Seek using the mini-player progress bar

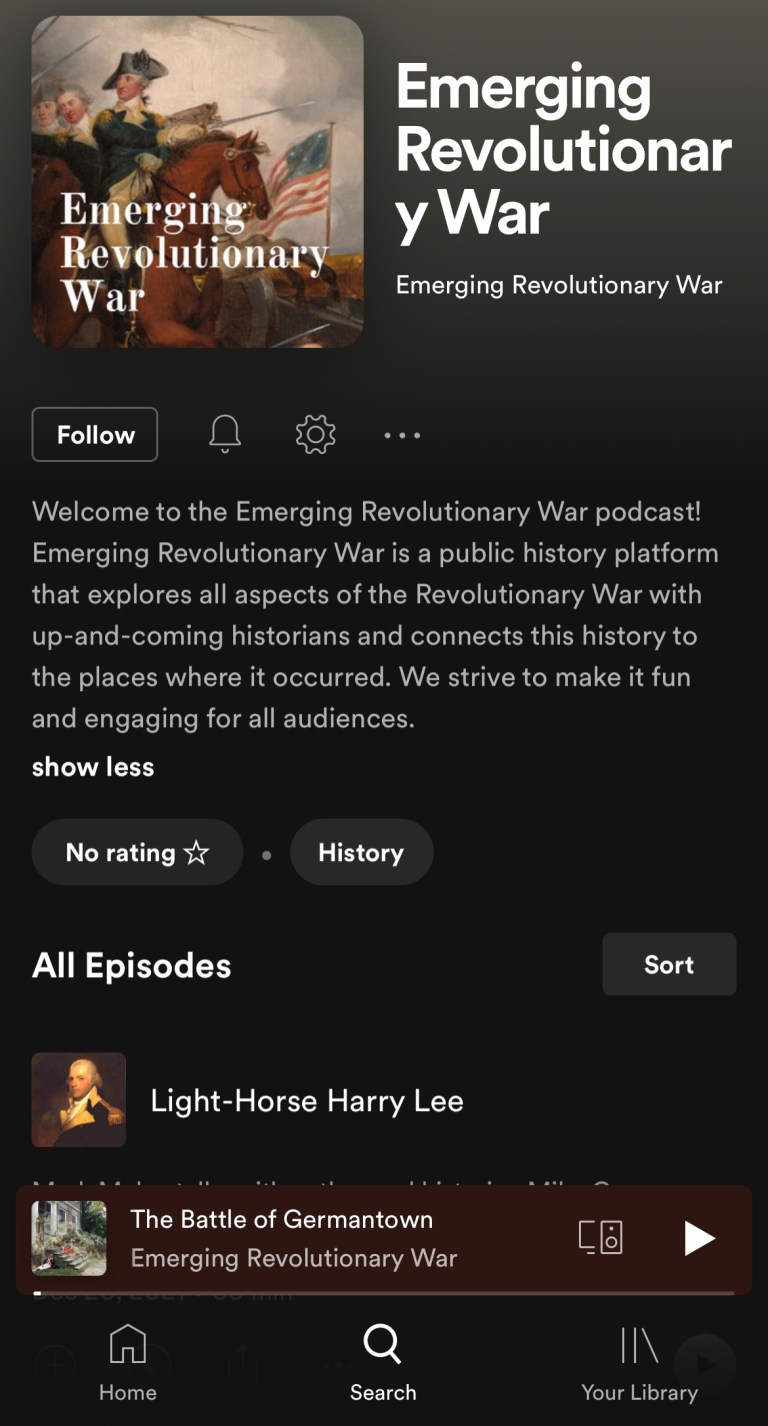tap(384, 1290)
